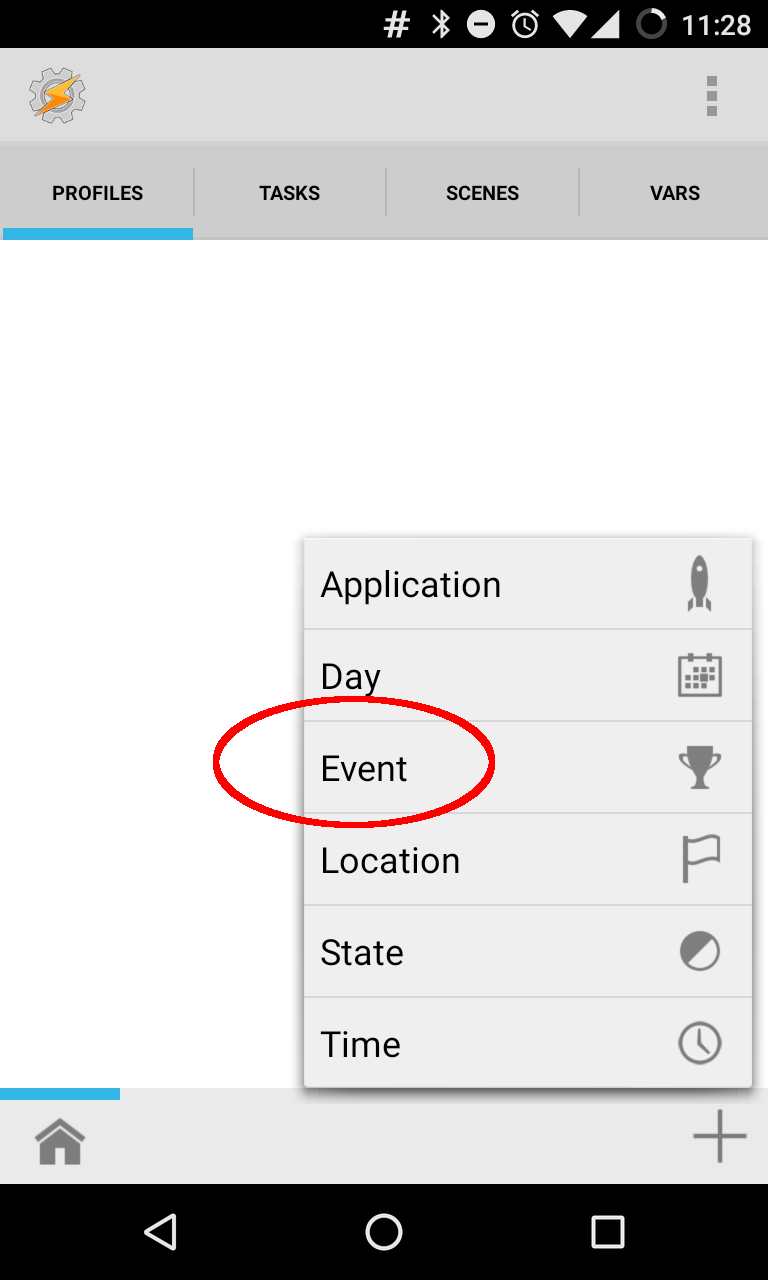
Task: Choose the Location context option
Action: coord(527,860)
